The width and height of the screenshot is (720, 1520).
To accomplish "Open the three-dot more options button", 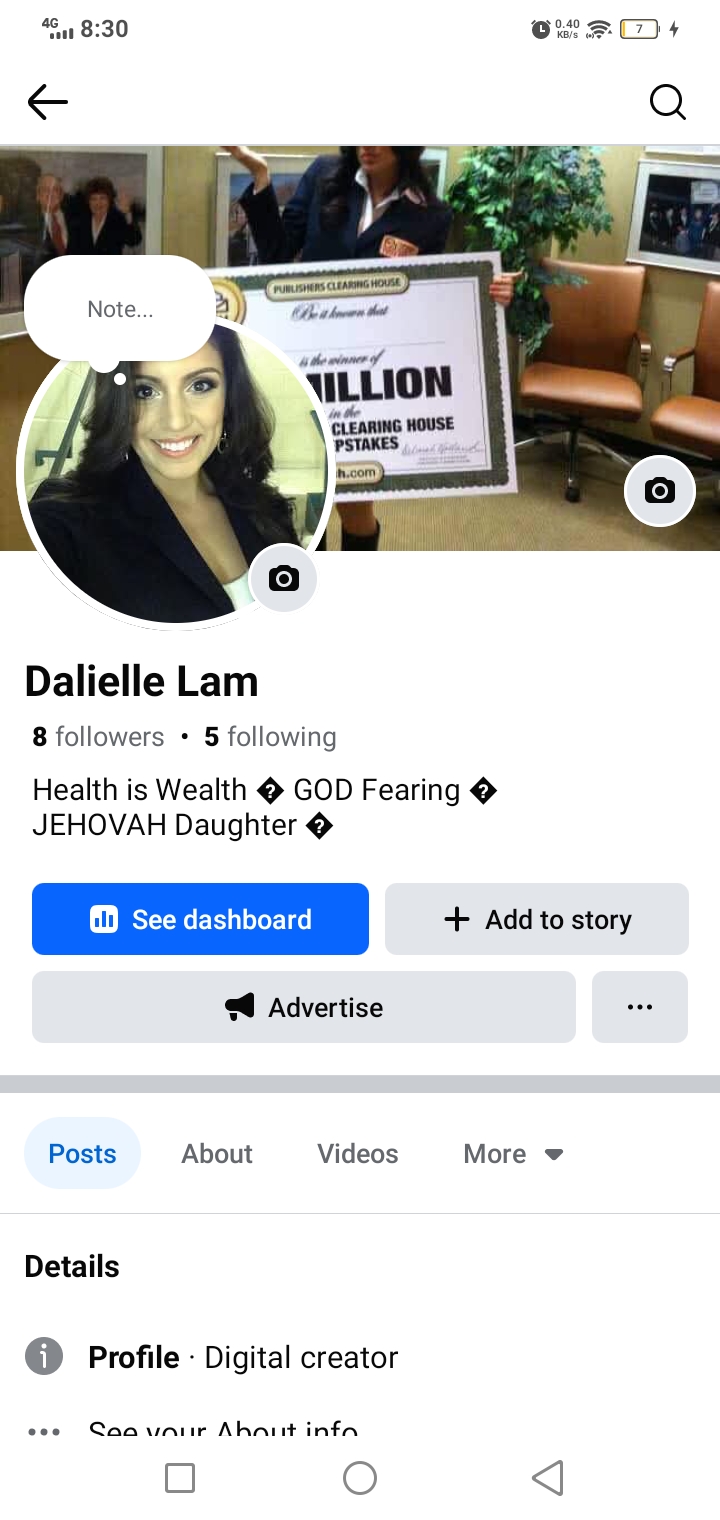I will click(x=640, y=1007).
